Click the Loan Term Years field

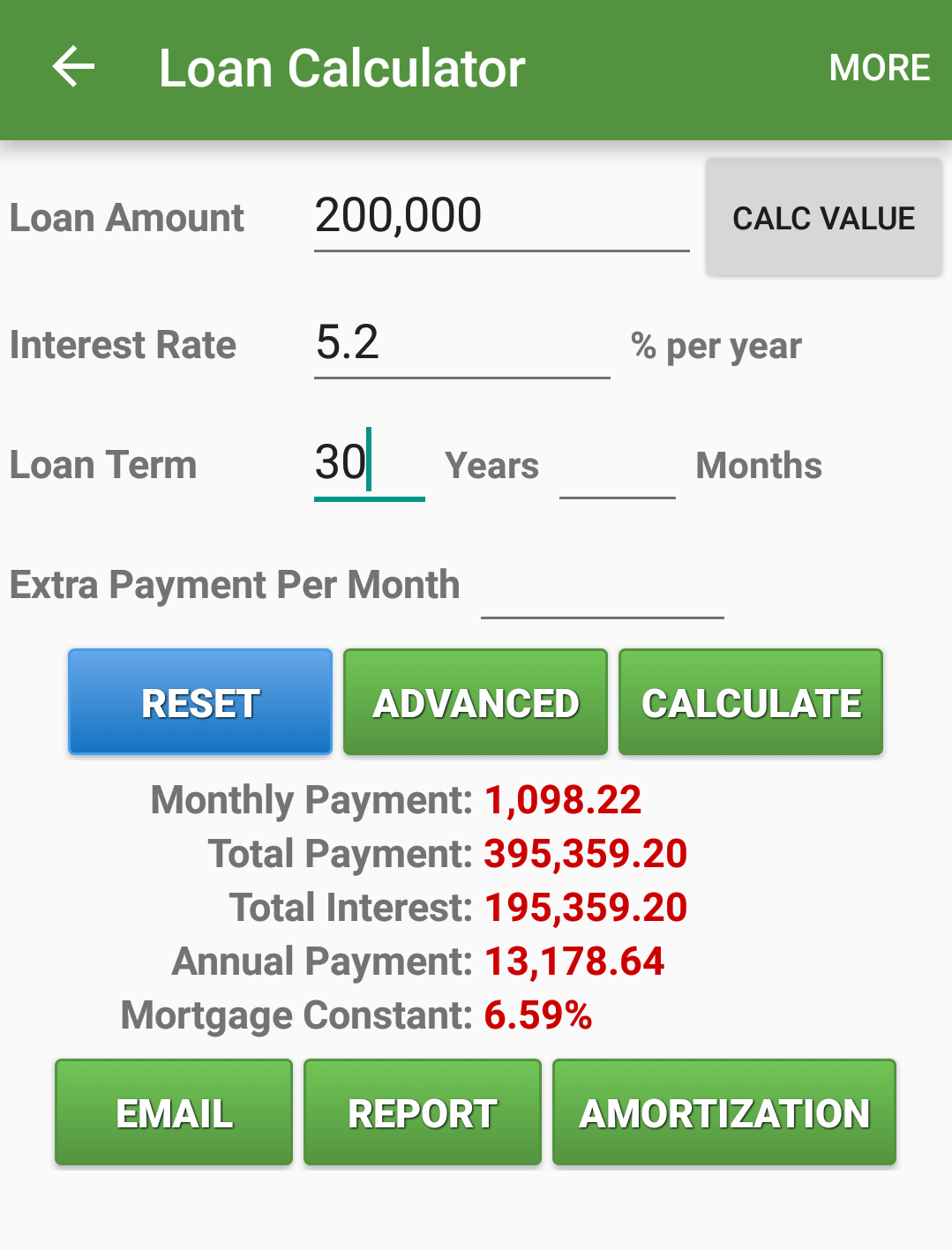coord(369,464)
